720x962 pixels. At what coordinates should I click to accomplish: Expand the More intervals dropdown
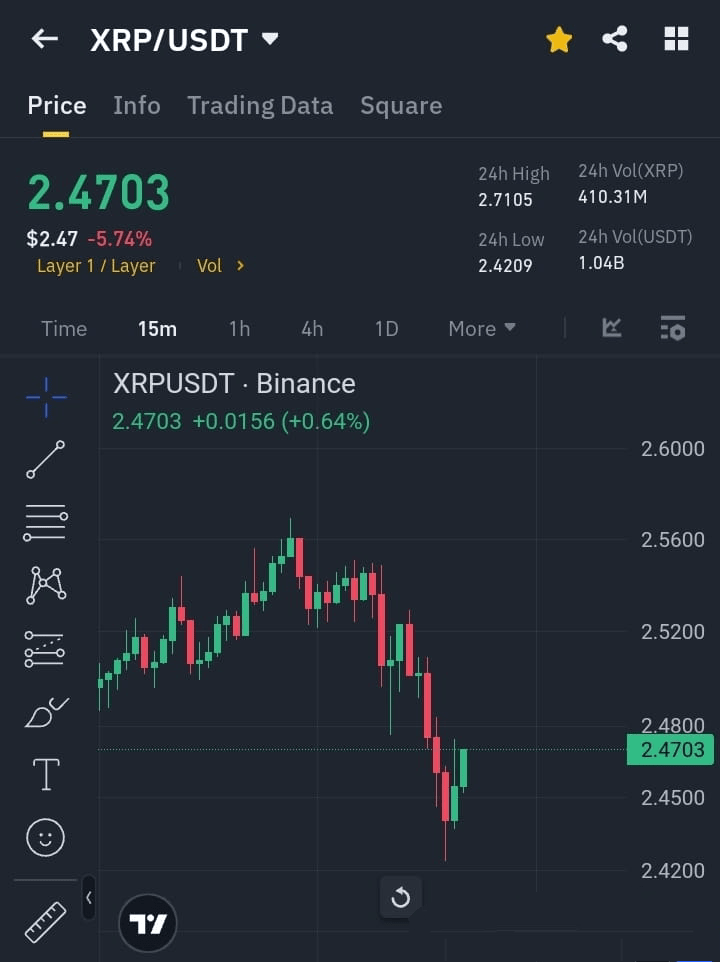(x=482, y=328)
